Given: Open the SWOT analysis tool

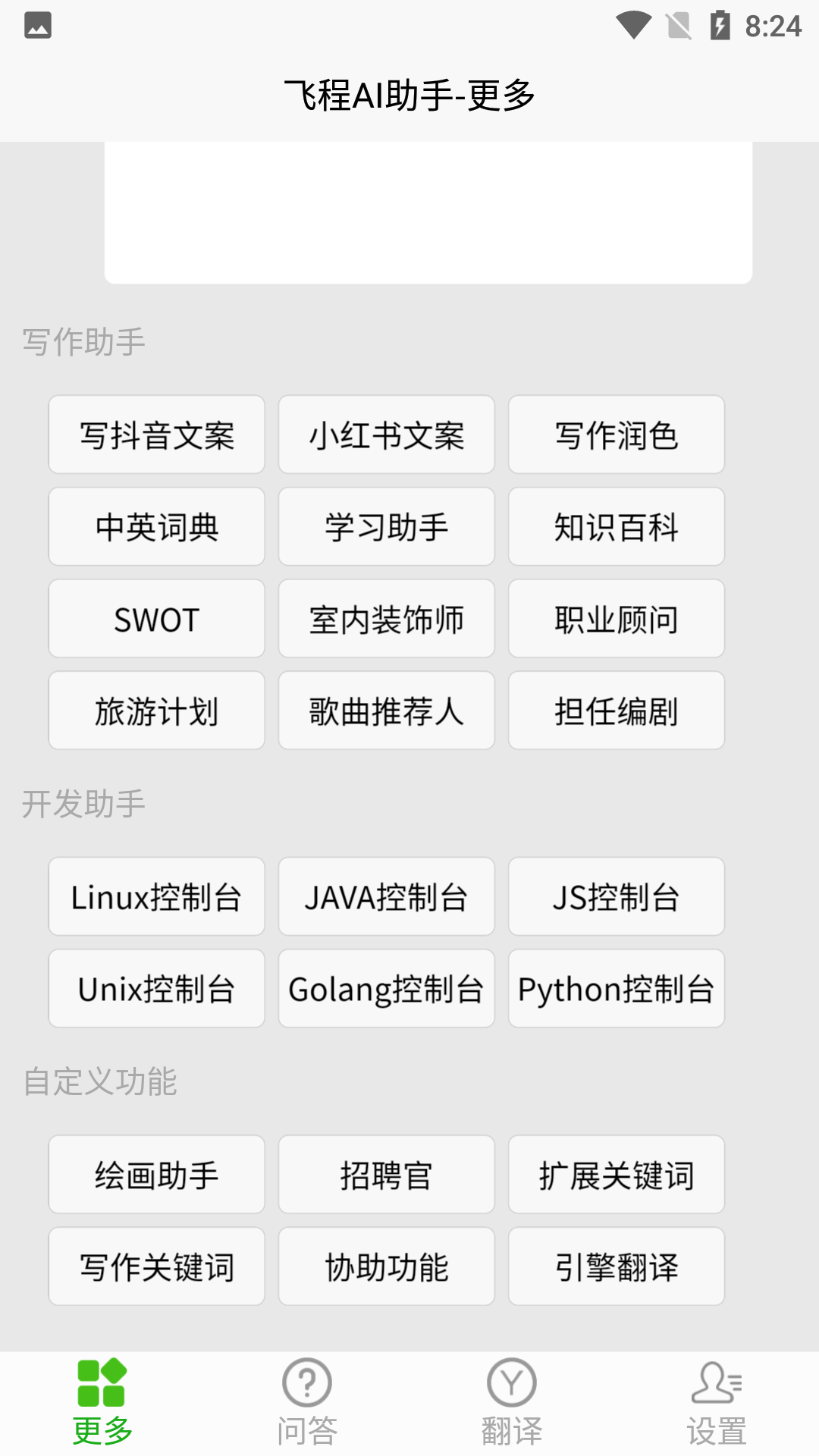Looking at the screenshot, I should pyautogui.click(x=156, y=619).
